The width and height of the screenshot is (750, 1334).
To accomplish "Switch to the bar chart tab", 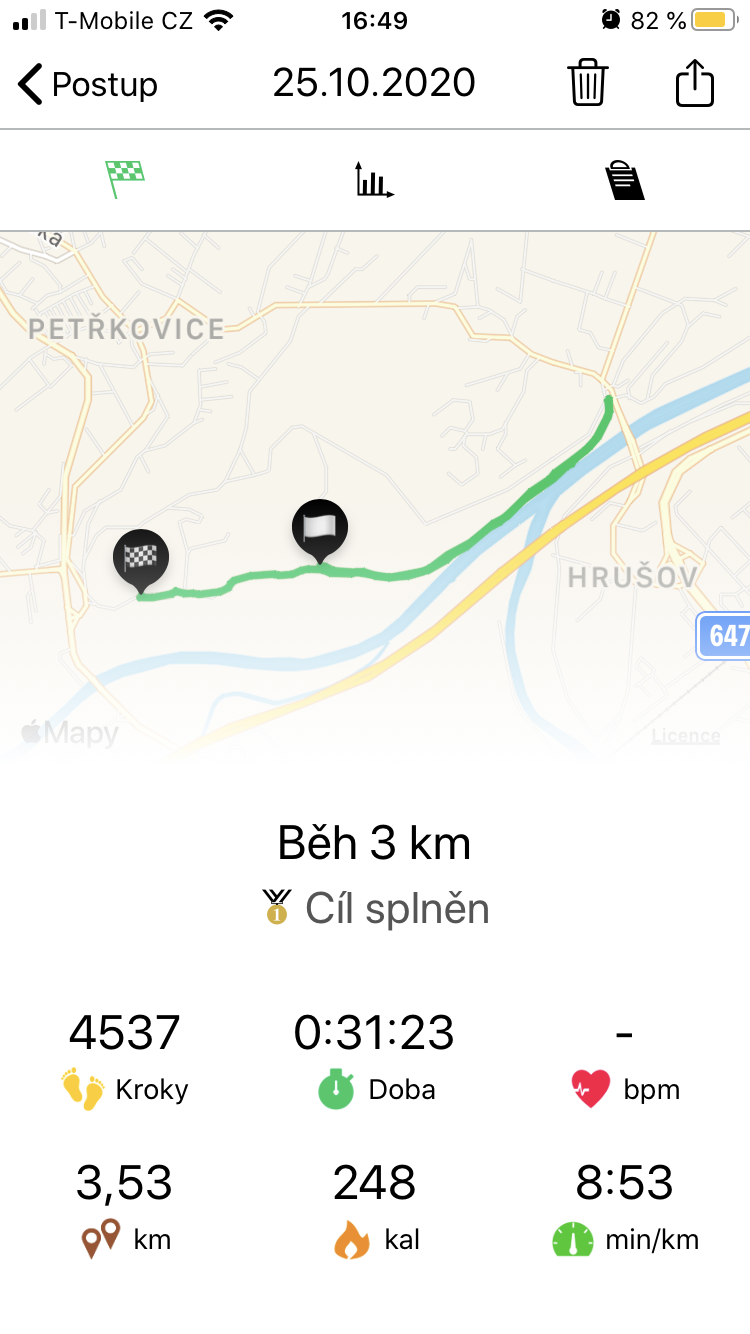I will click(375, 181).
